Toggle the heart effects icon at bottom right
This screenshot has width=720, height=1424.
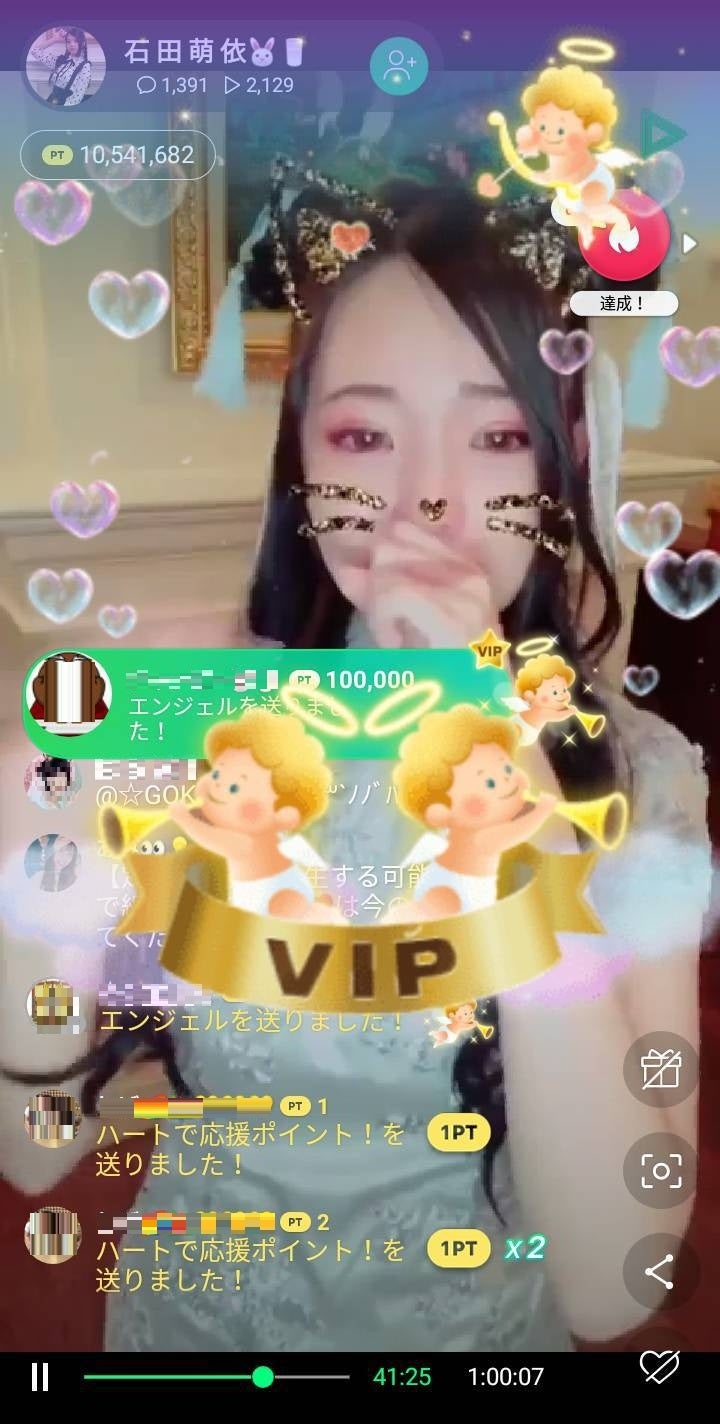pos(659,1366)
